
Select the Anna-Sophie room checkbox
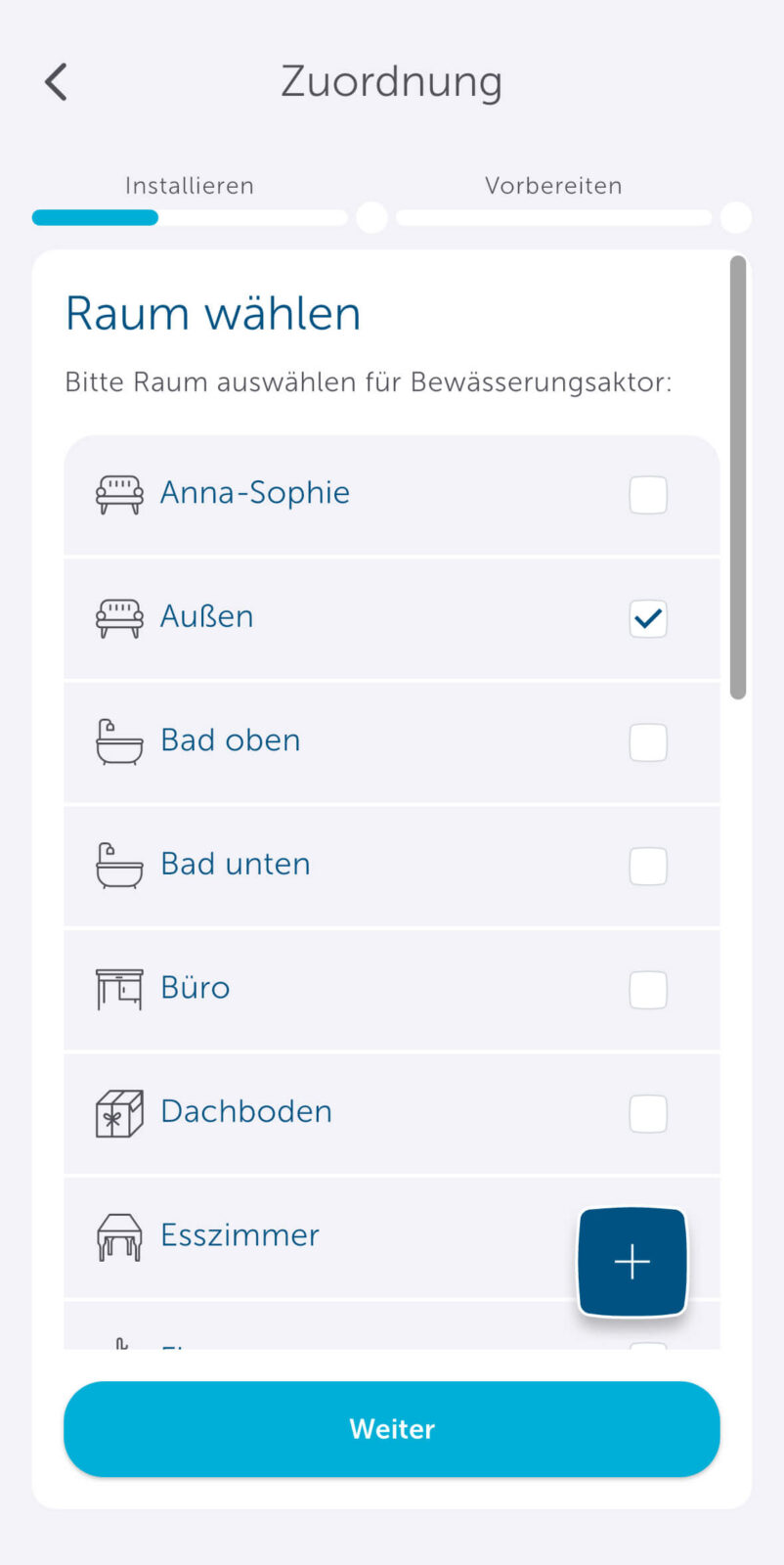pos(647,495)
